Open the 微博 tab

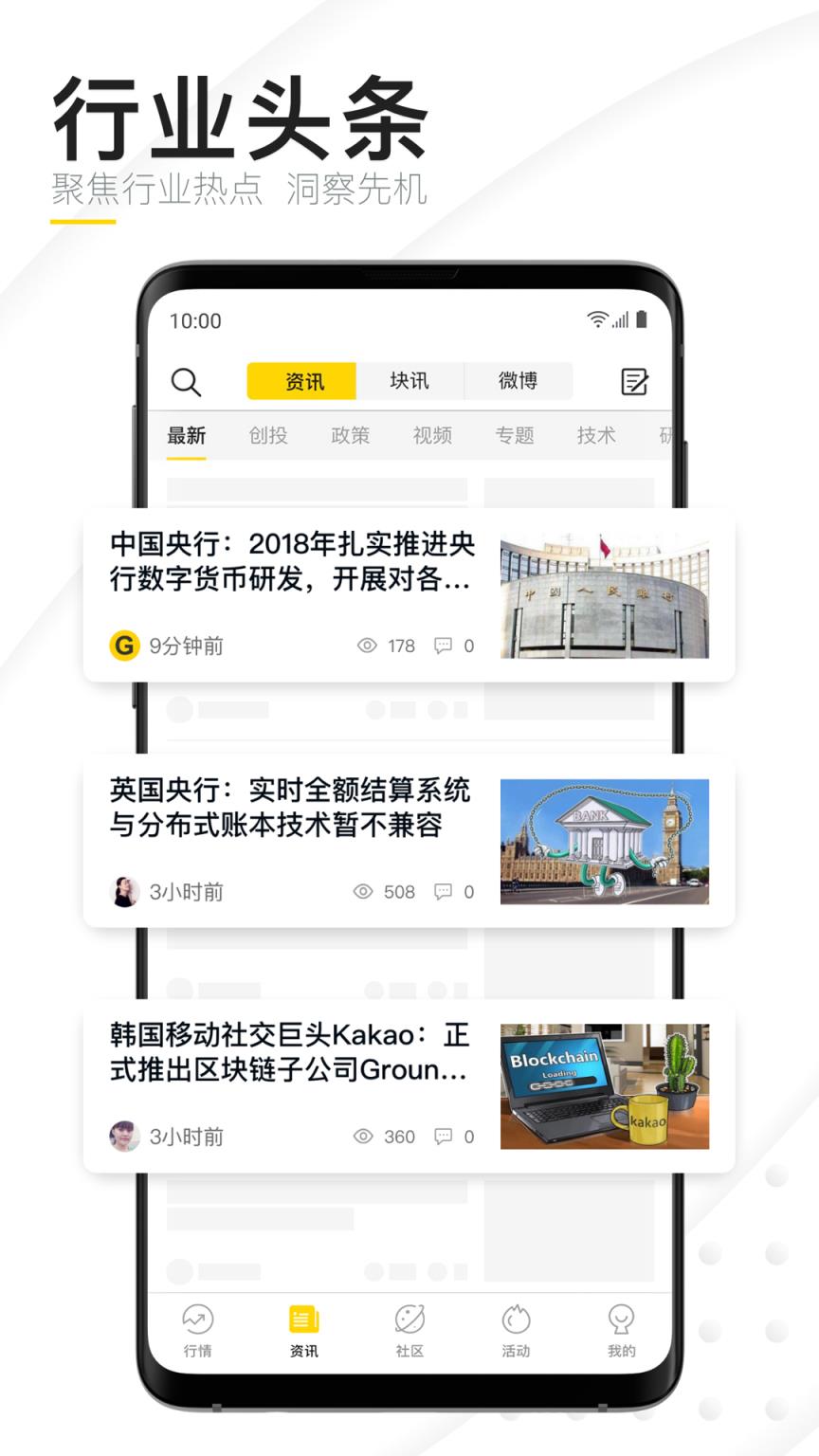pyautogui.click(x=519, y=380)
